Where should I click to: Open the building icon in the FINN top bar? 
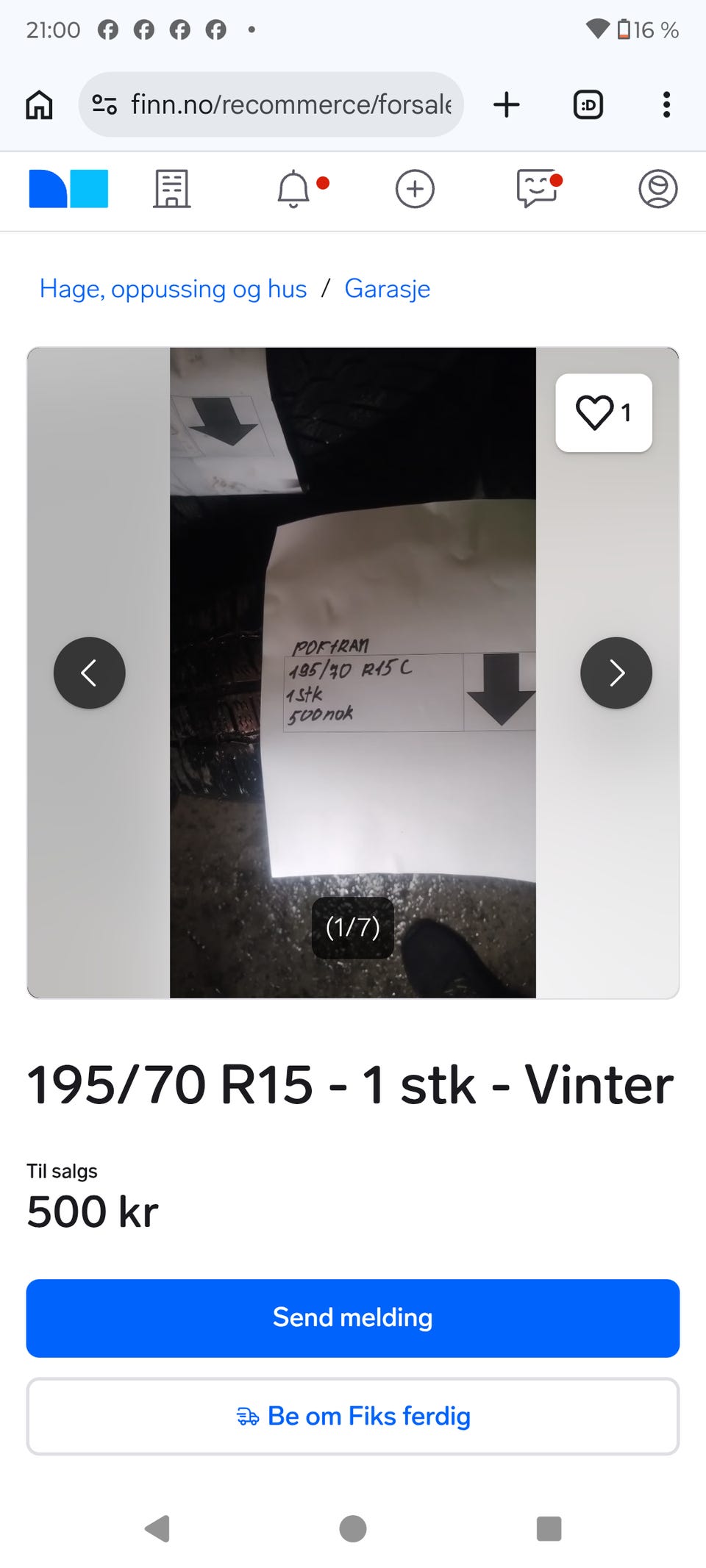[172, 189]
